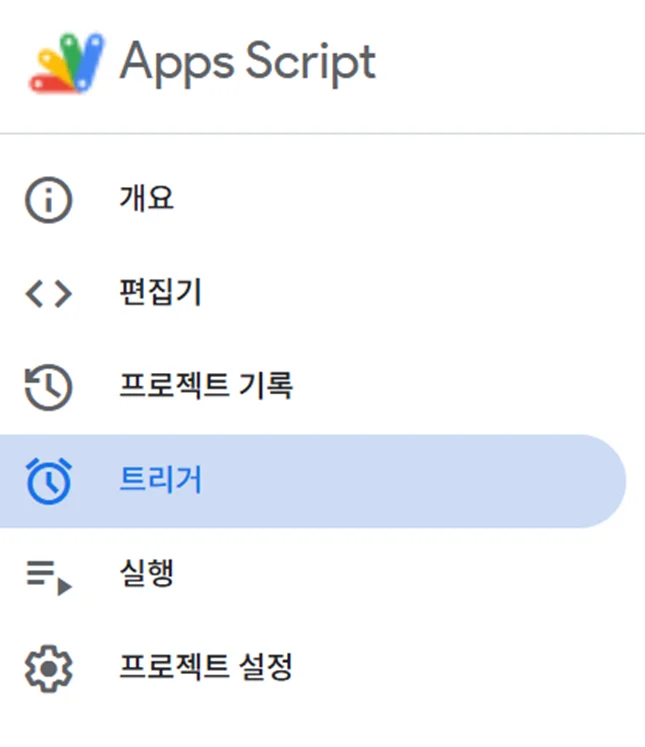The image size is (645, 747).
Task: Open the 개요 overview page
Action: click(146, 199)
